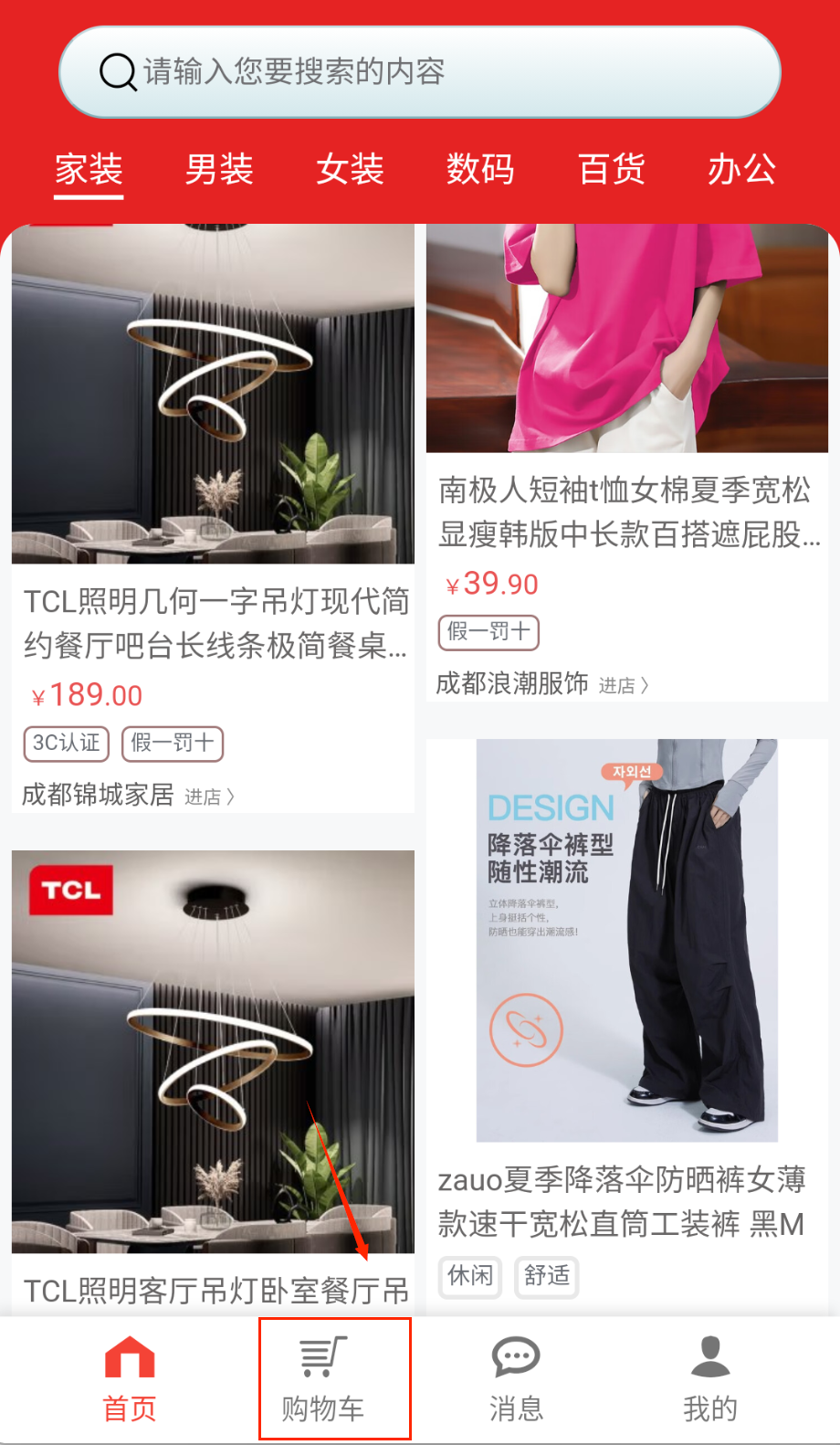Switch to the 男装 category tab
Image resolution: width=840 pixels, height=1445 pixels.
click(x=219, y=170)
